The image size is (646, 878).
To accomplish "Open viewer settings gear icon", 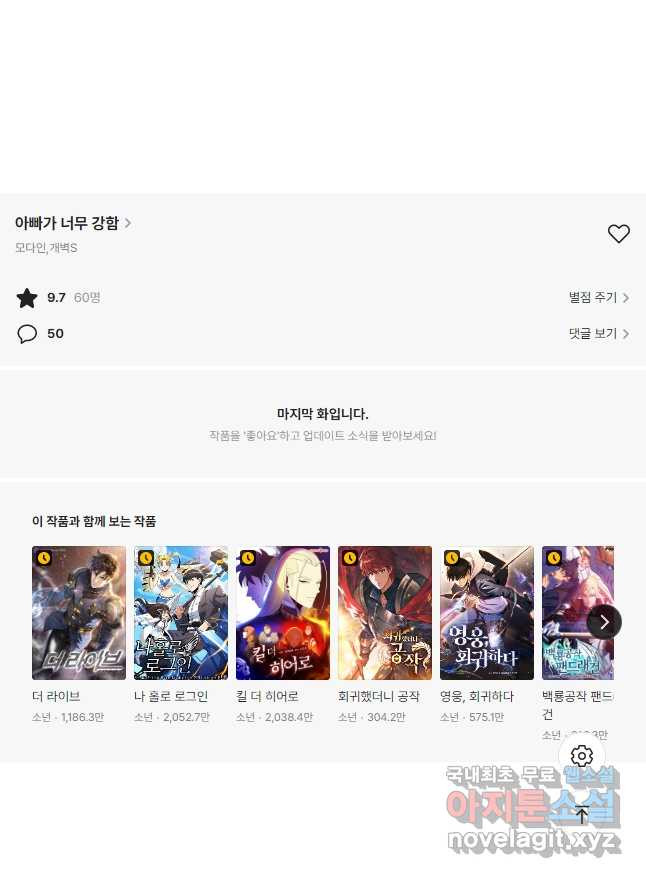I will pyautogui.click(x=582, y=756).
